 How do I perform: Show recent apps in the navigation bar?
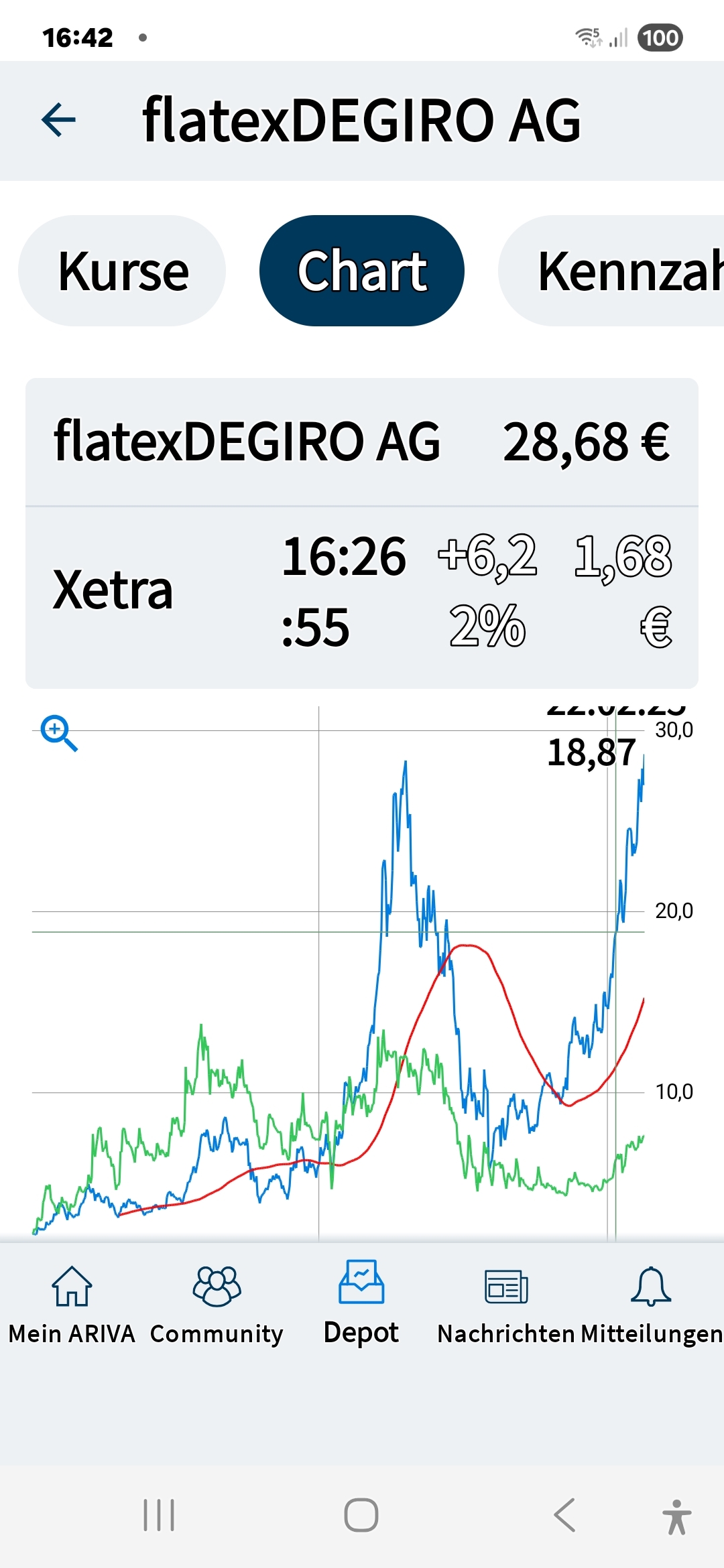click(x=159, y=1515)
